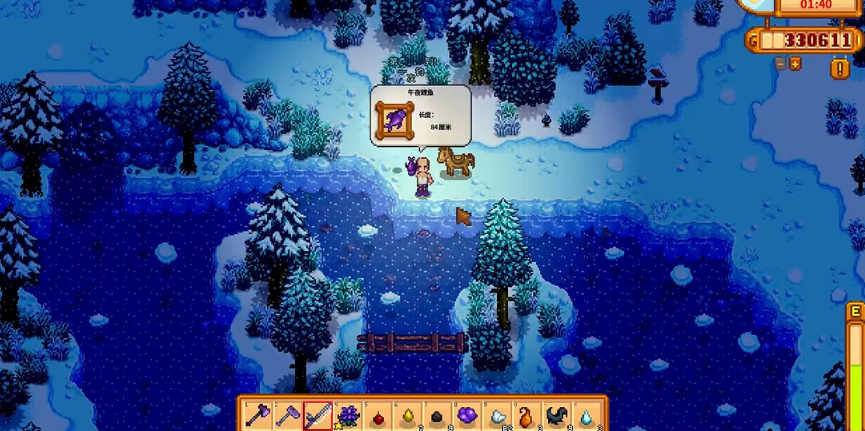
Task: Open the quest journal exclamation icon
Action: coord(840,68)
